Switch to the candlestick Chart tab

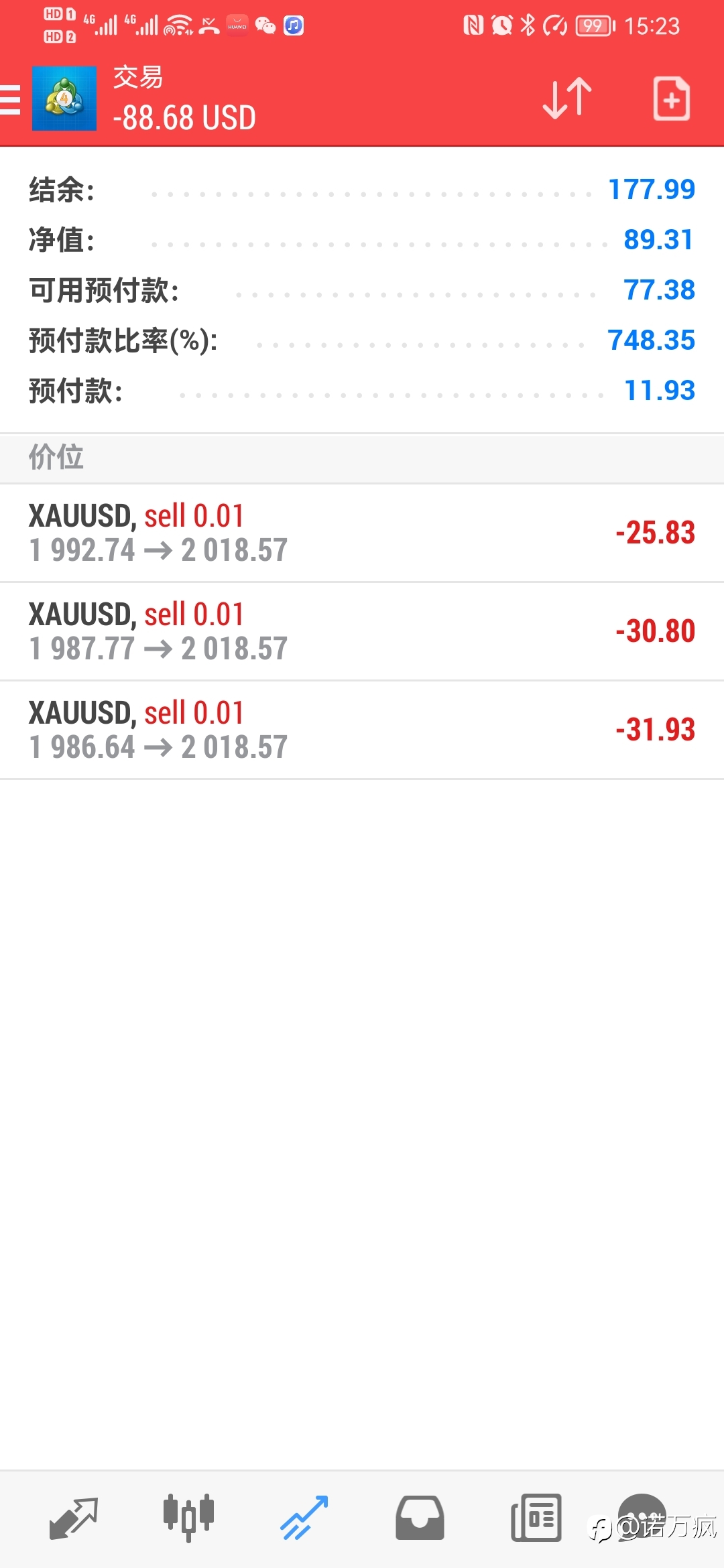pyautogui.click(x=188, y=1518)
